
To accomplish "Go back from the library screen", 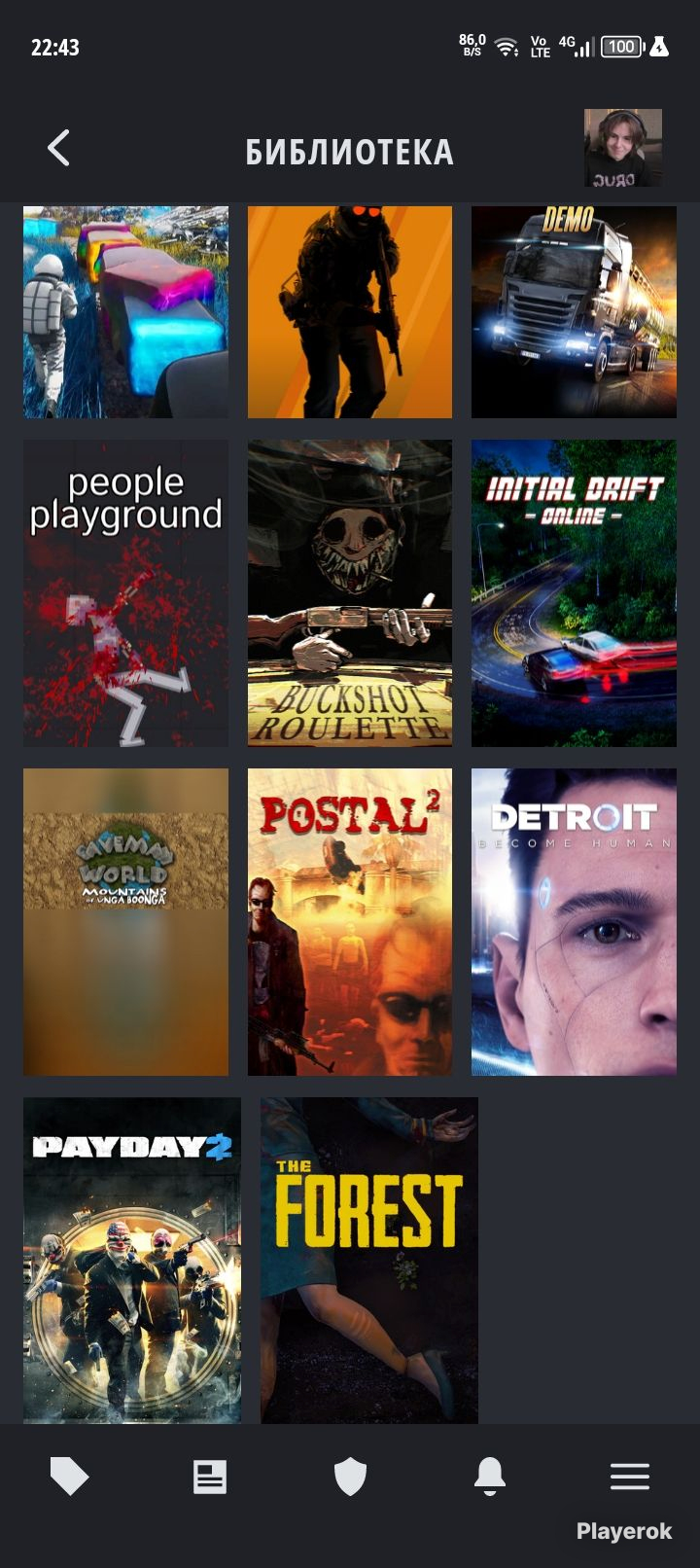I will 59,149.
